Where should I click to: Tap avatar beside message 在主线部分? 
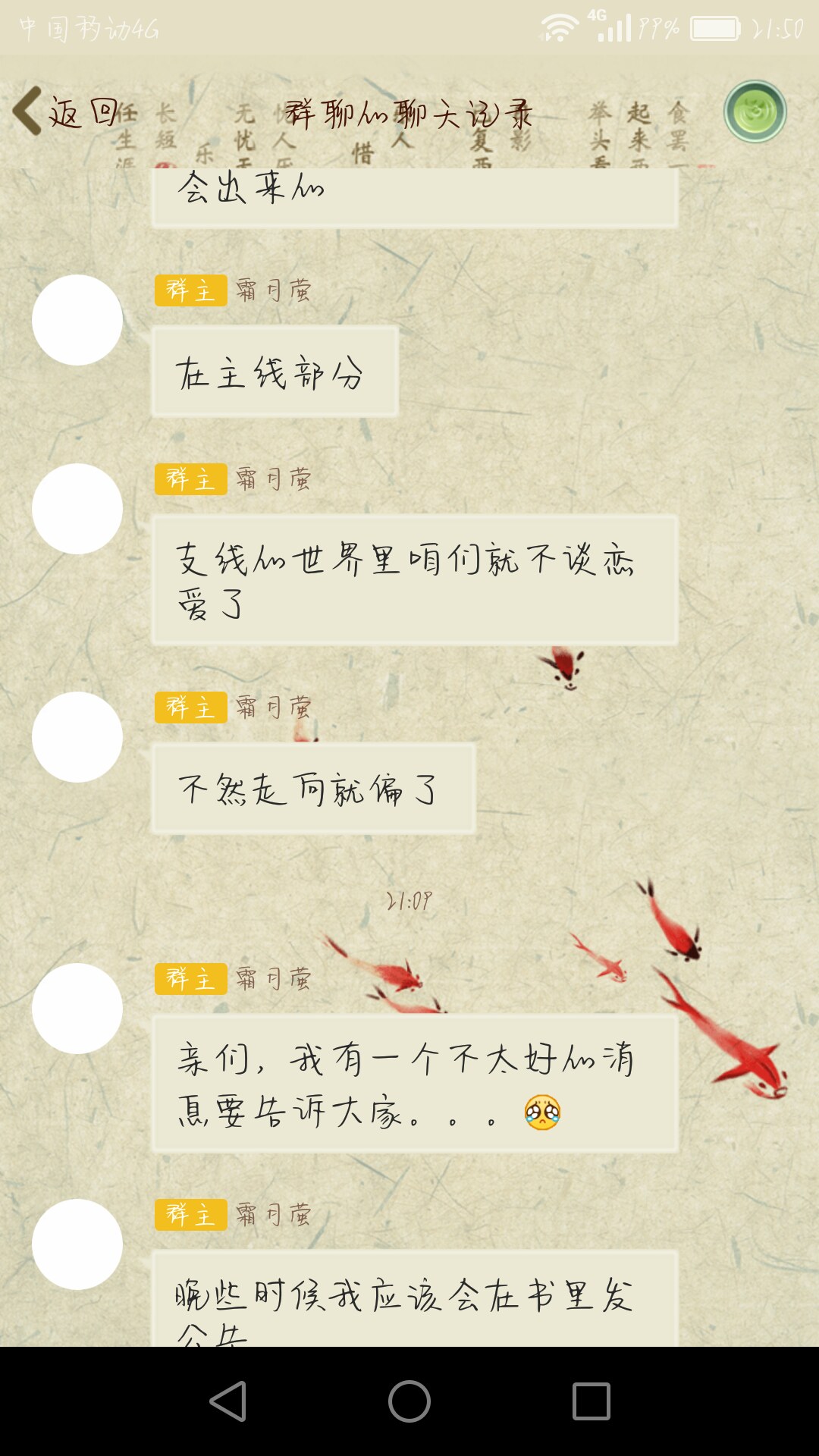click(x=77, y=320)
